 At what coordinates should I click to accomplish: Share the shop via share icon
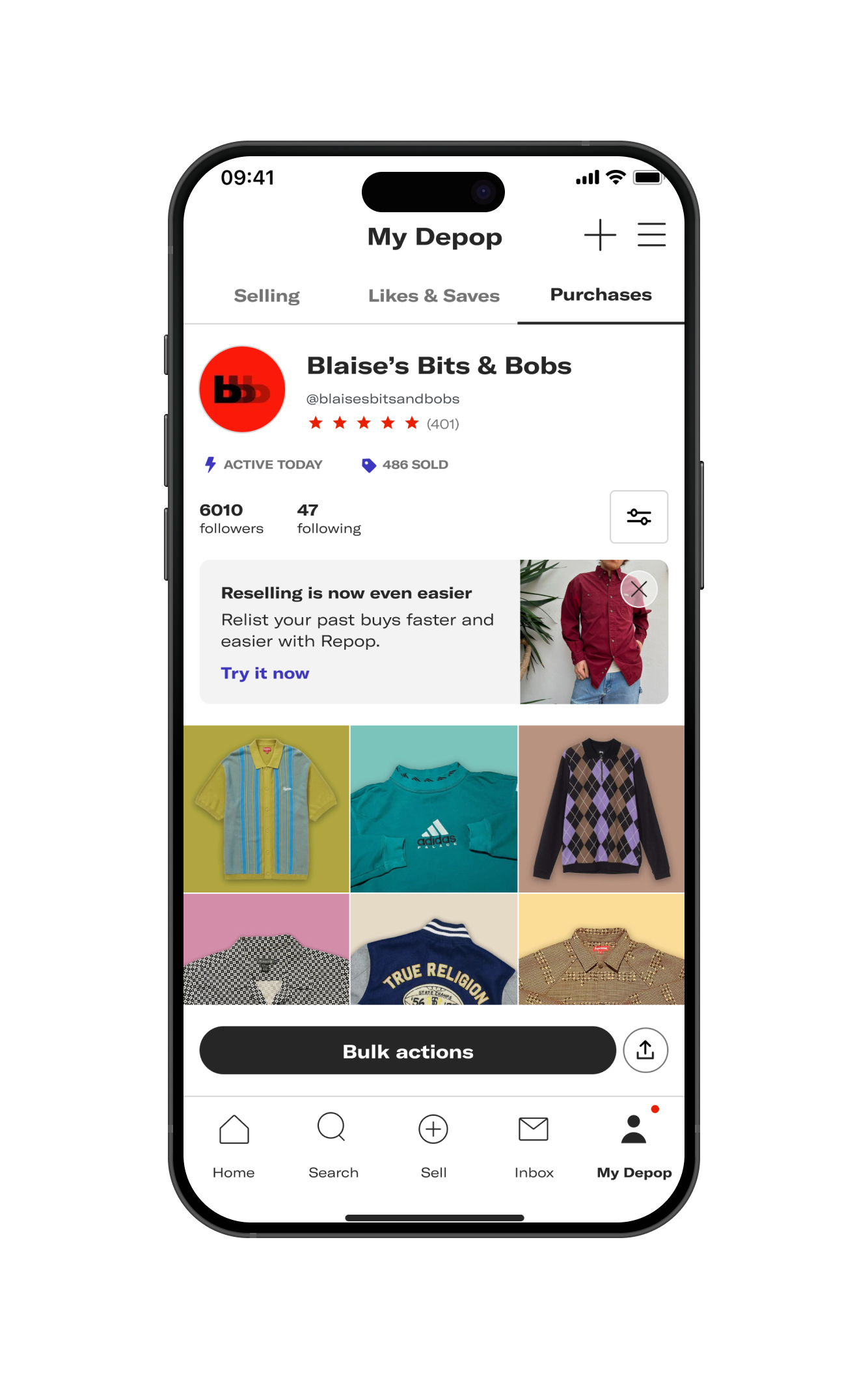click(x=645, y=1050)
